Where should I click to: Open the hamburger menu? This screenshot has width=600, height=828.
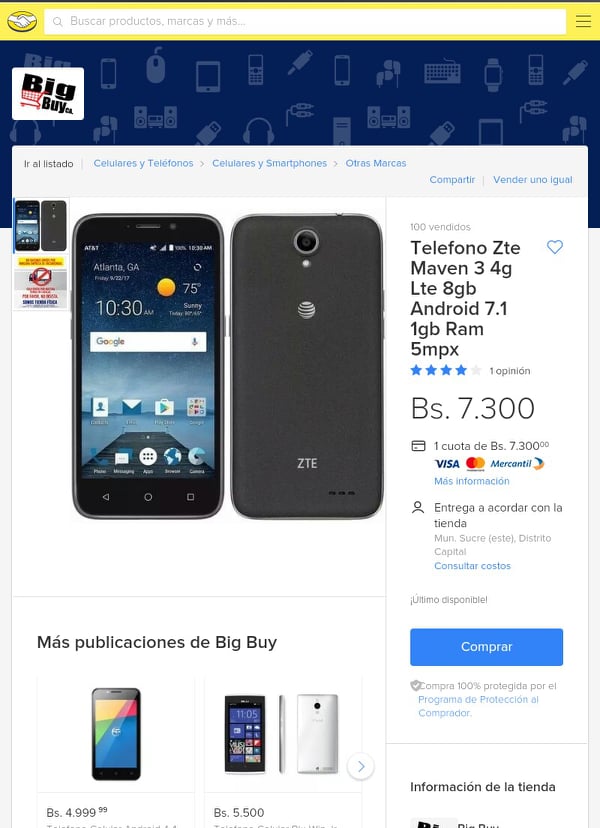[x=583, y=21]
